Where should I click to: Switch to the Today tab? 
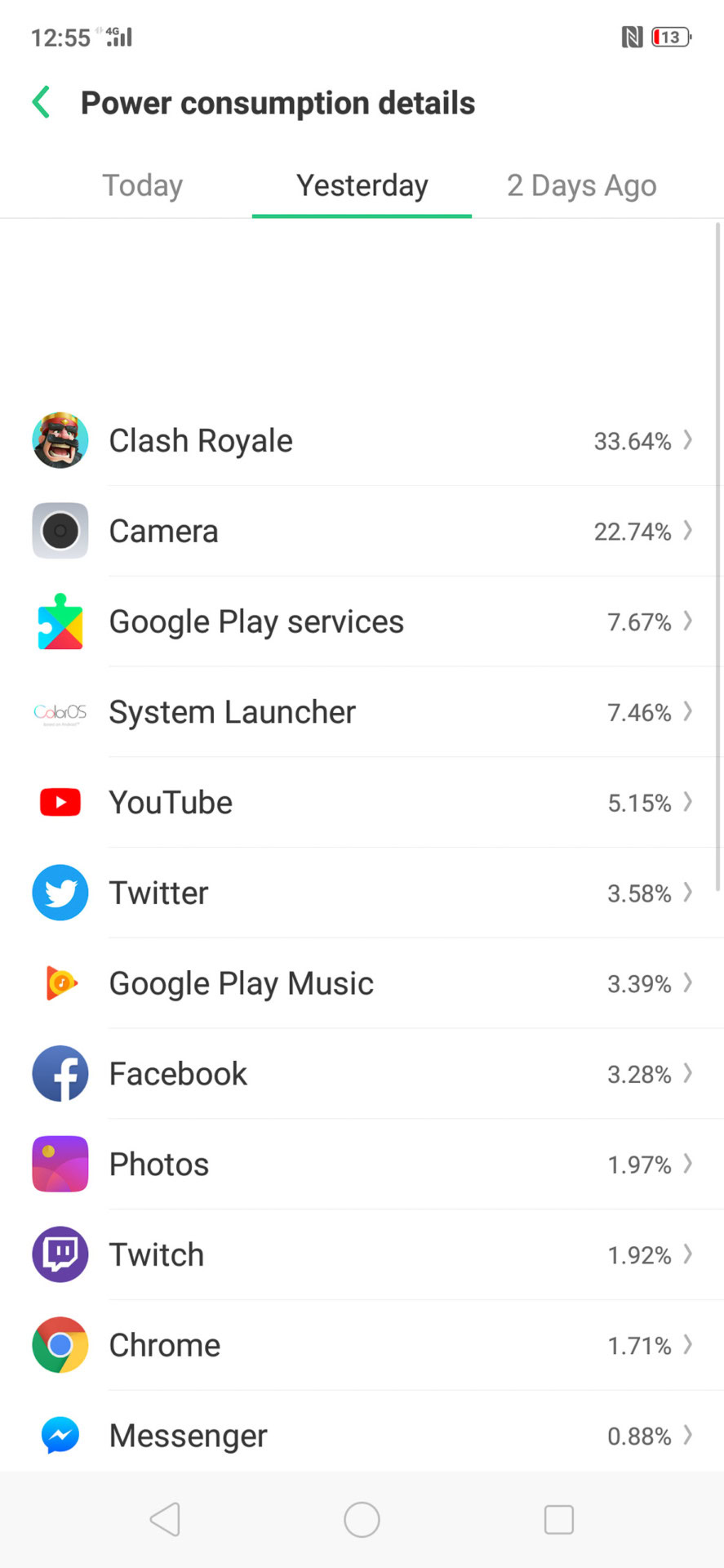pos(142,185)
